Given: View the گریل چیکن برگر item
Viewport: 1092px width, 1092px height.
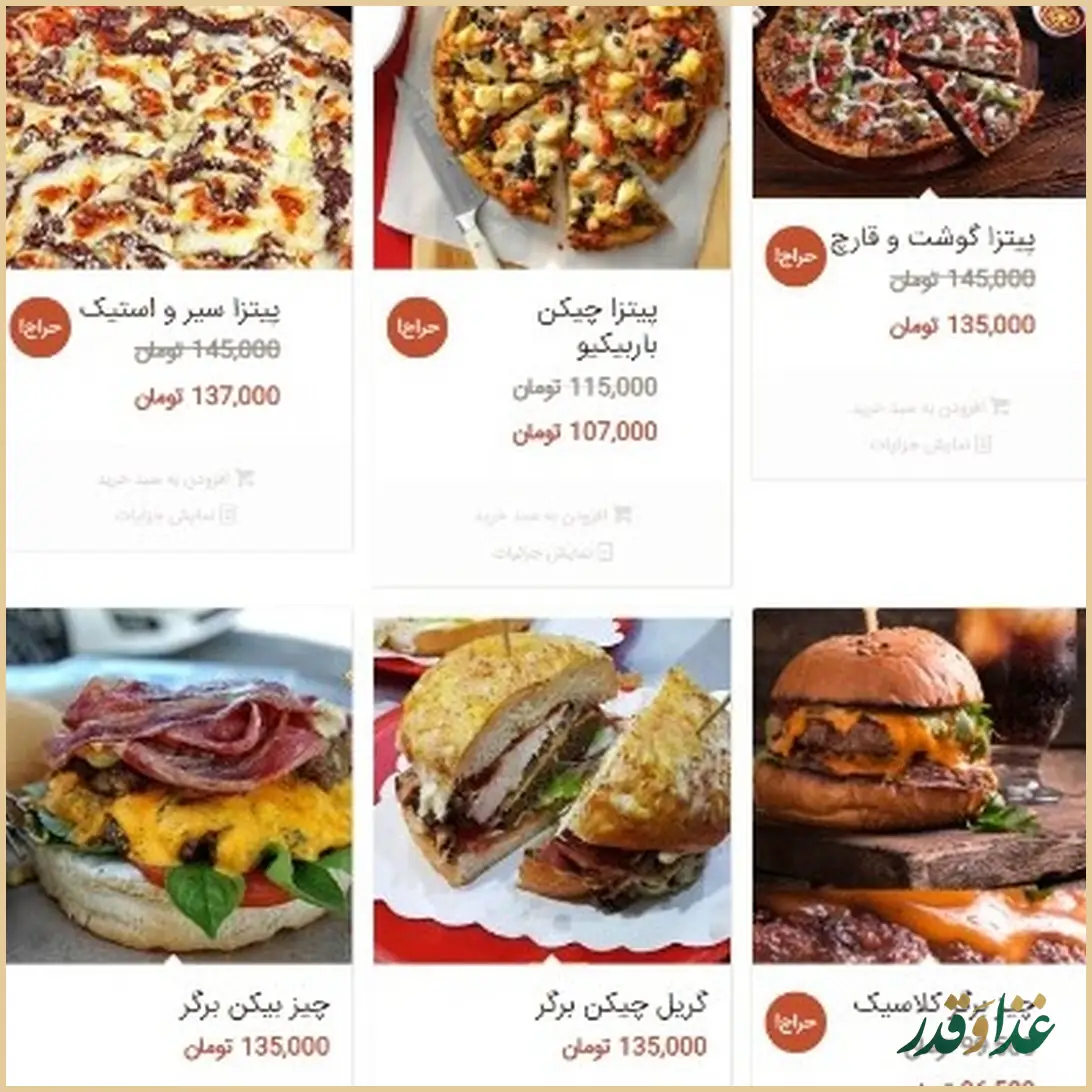Looking at the screenshot, I should click(x=620, y=1004).
